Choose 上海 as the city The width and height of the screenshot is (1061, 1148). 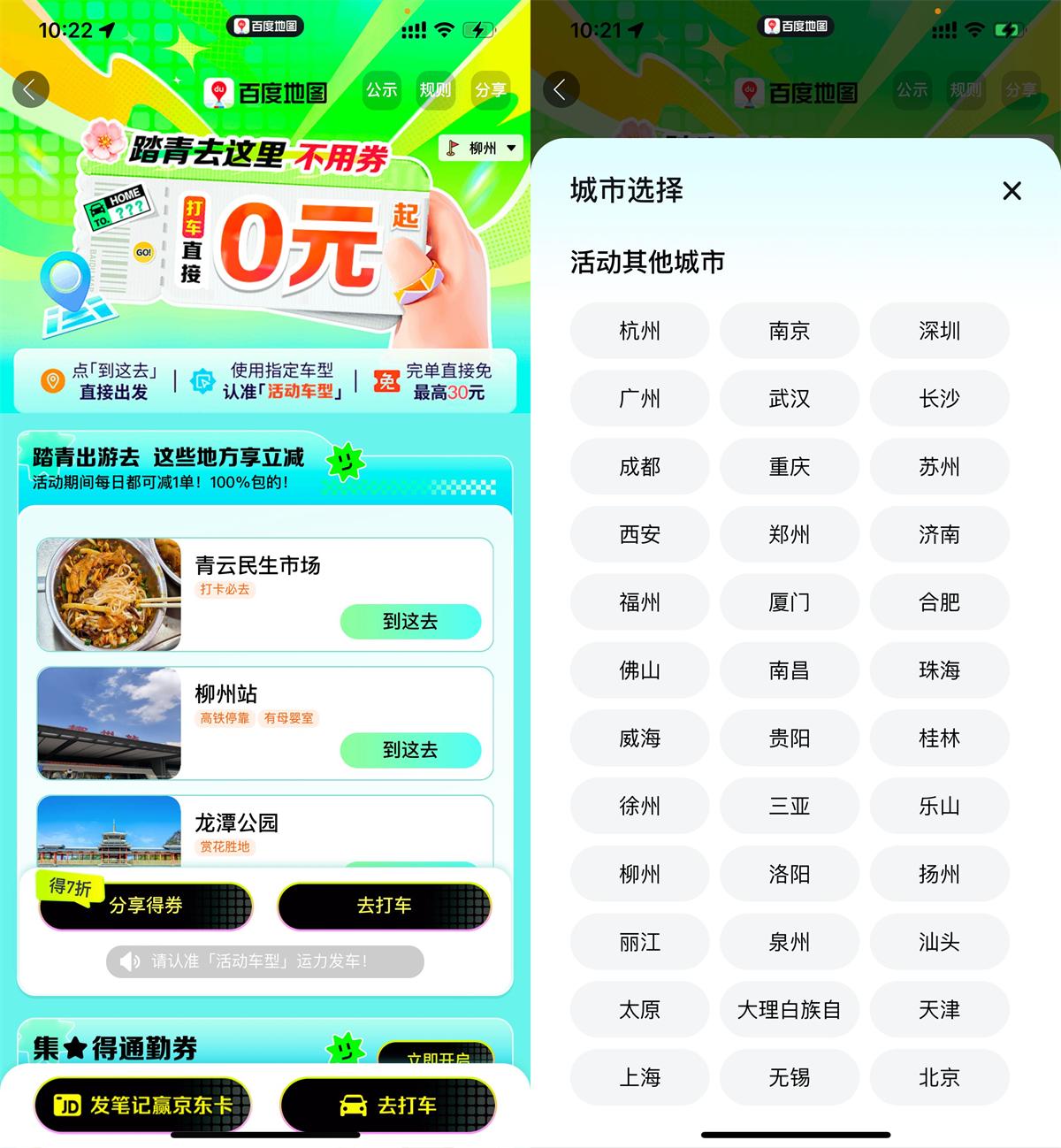click(639, 1077)
